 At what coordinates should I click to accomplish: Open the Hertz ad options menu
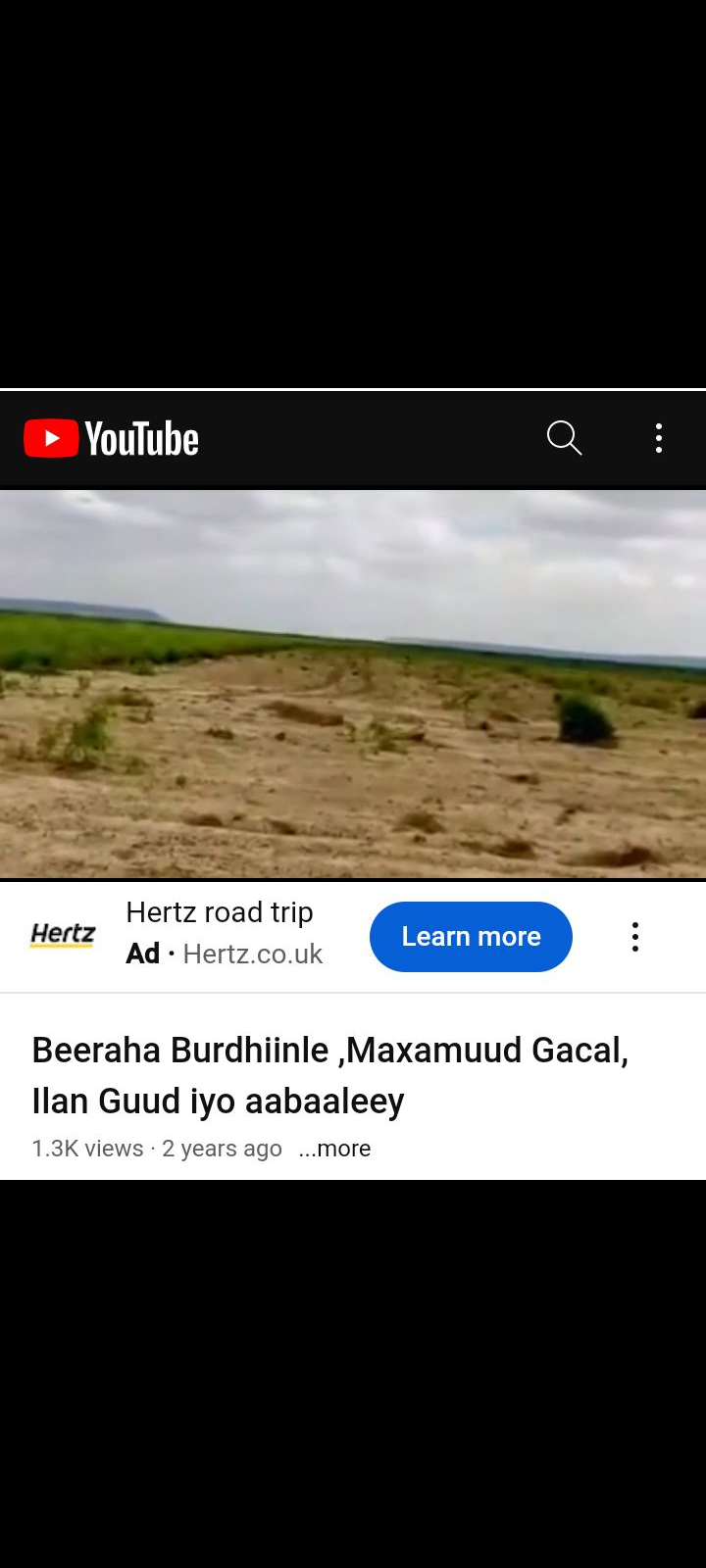coord(635,937)
